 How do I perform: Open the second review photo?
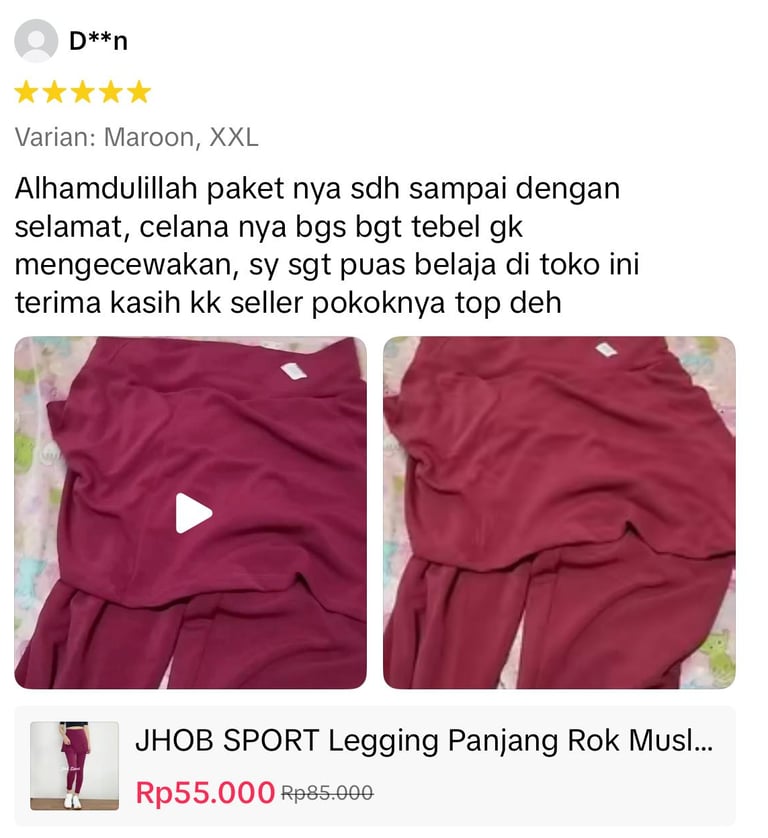559,512
